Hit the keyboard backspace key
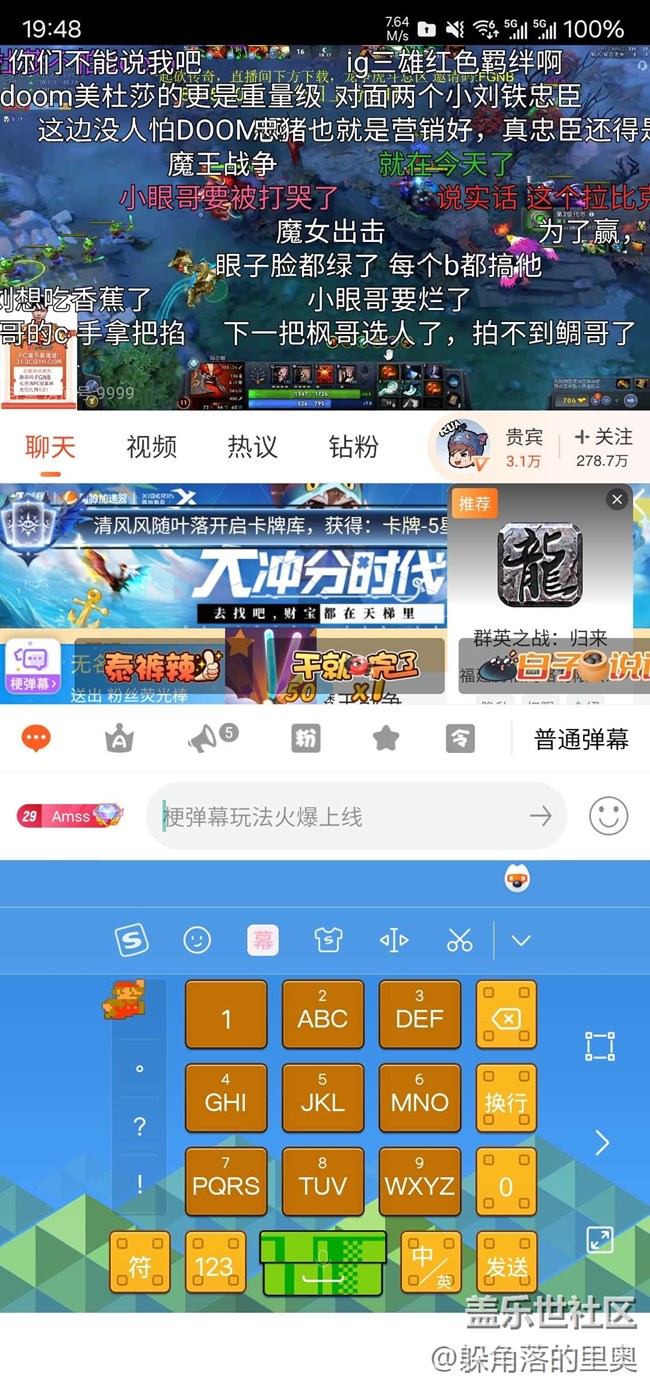 (506, 1019)
